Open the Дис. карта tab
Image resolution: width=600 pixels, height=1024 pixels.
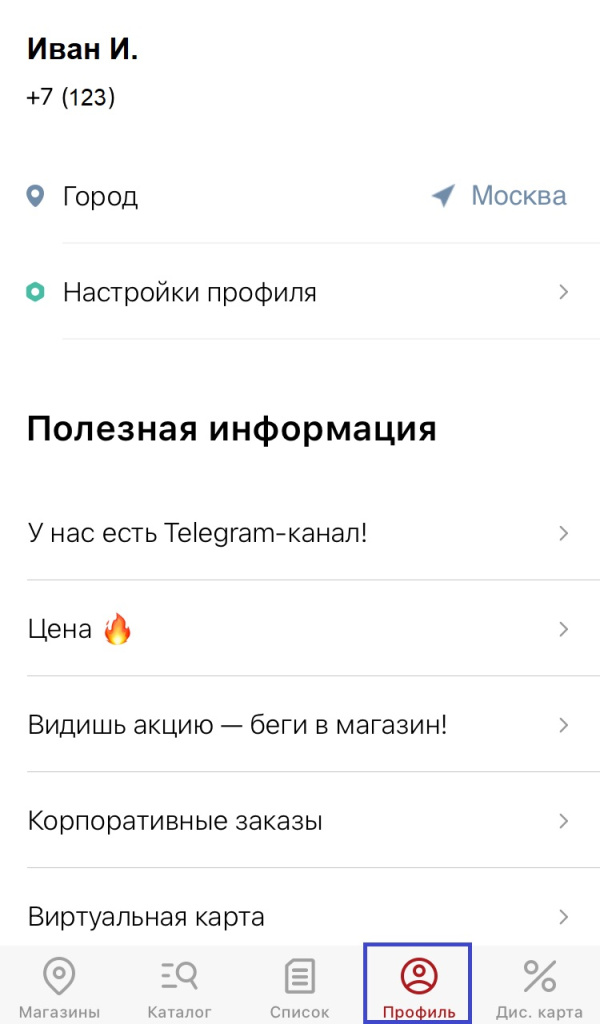click(539, 985)
